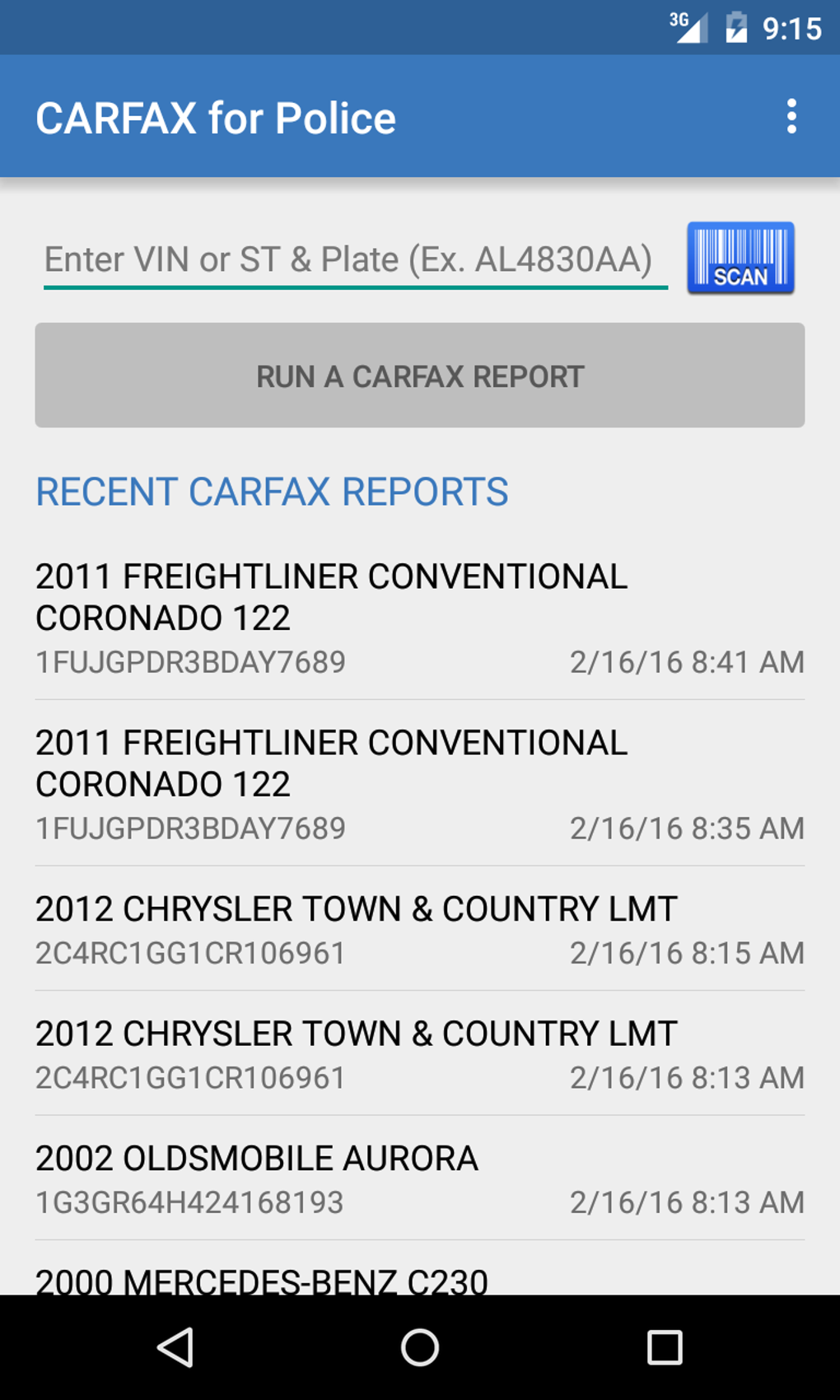The height and width of the screenshot is (1400, 840).
Task: Open the Freightliner report from 8:35 AM
Action: pos(420,784)
